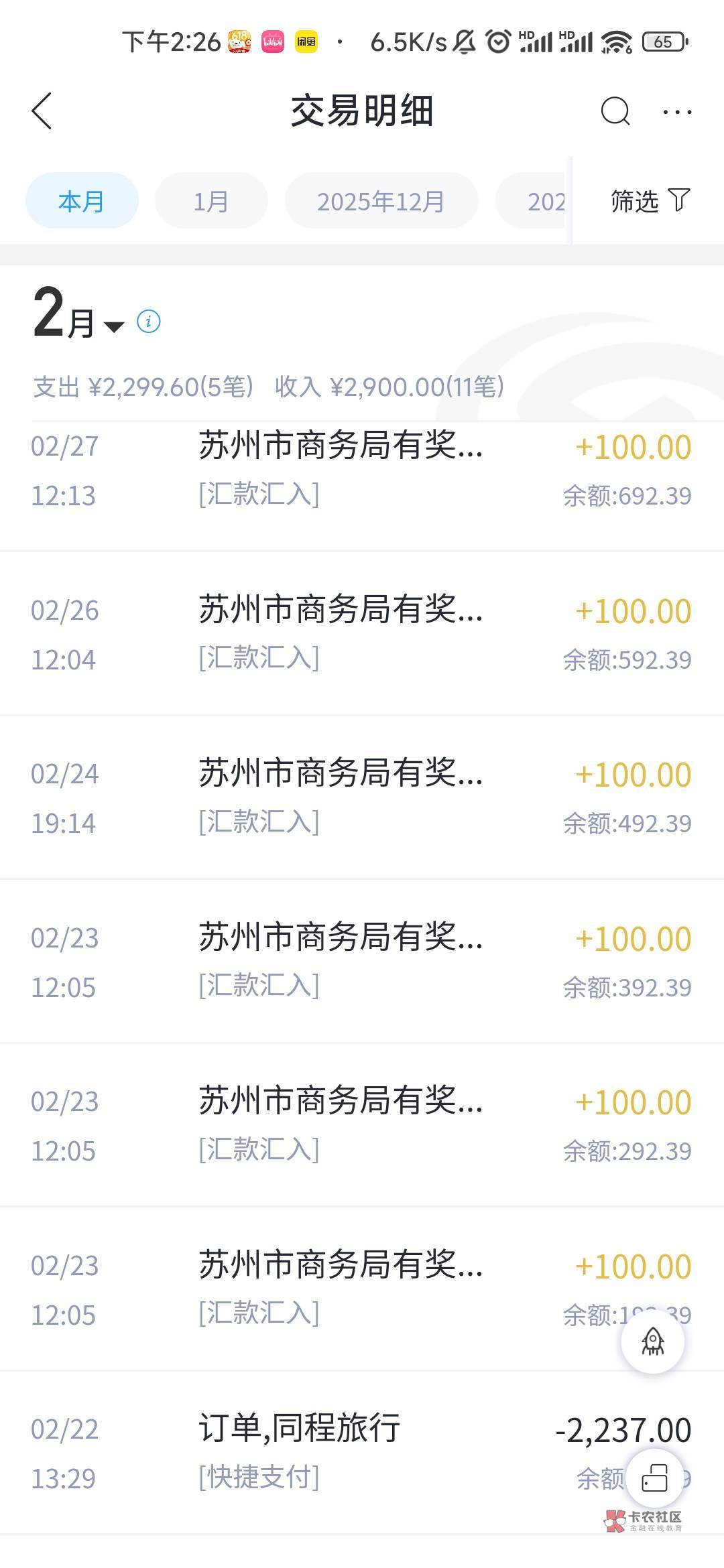The image size is (724, 1568).
Task: Expand the 2月 month dropdown
Action: (78, 315)
